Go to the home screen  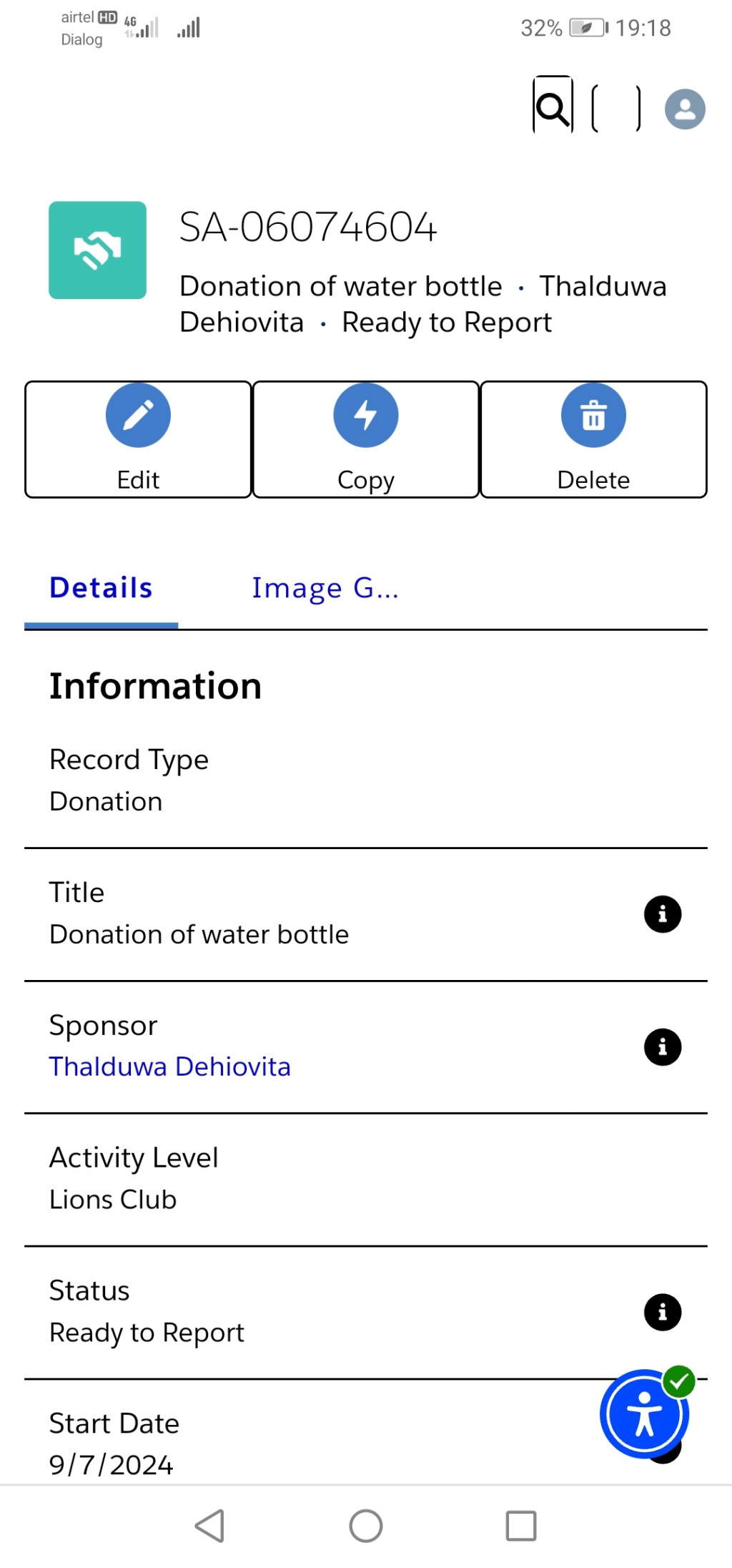366,1526
